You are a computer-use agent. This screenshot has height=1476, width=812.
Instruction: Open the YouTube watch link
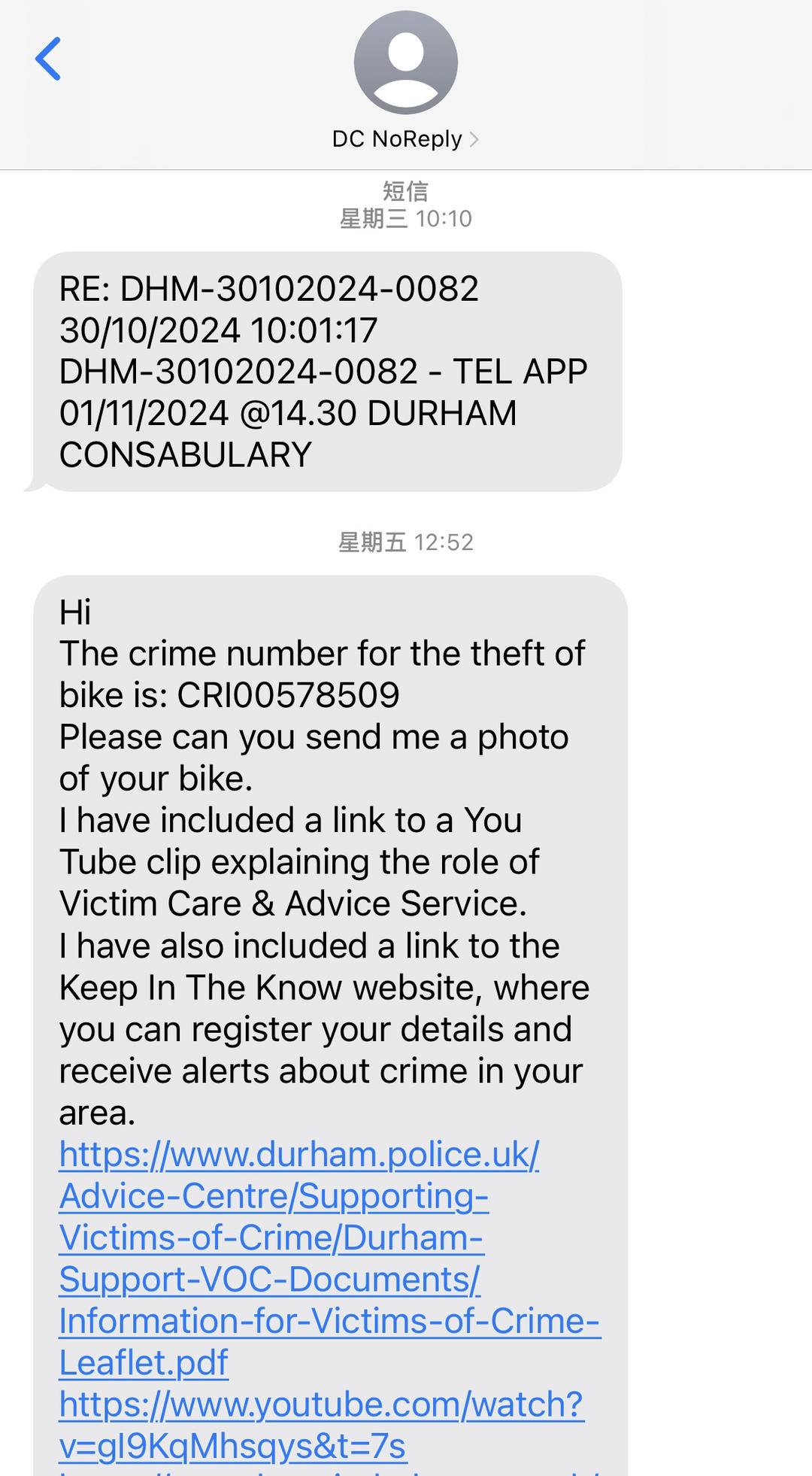tap(322, 1405)
